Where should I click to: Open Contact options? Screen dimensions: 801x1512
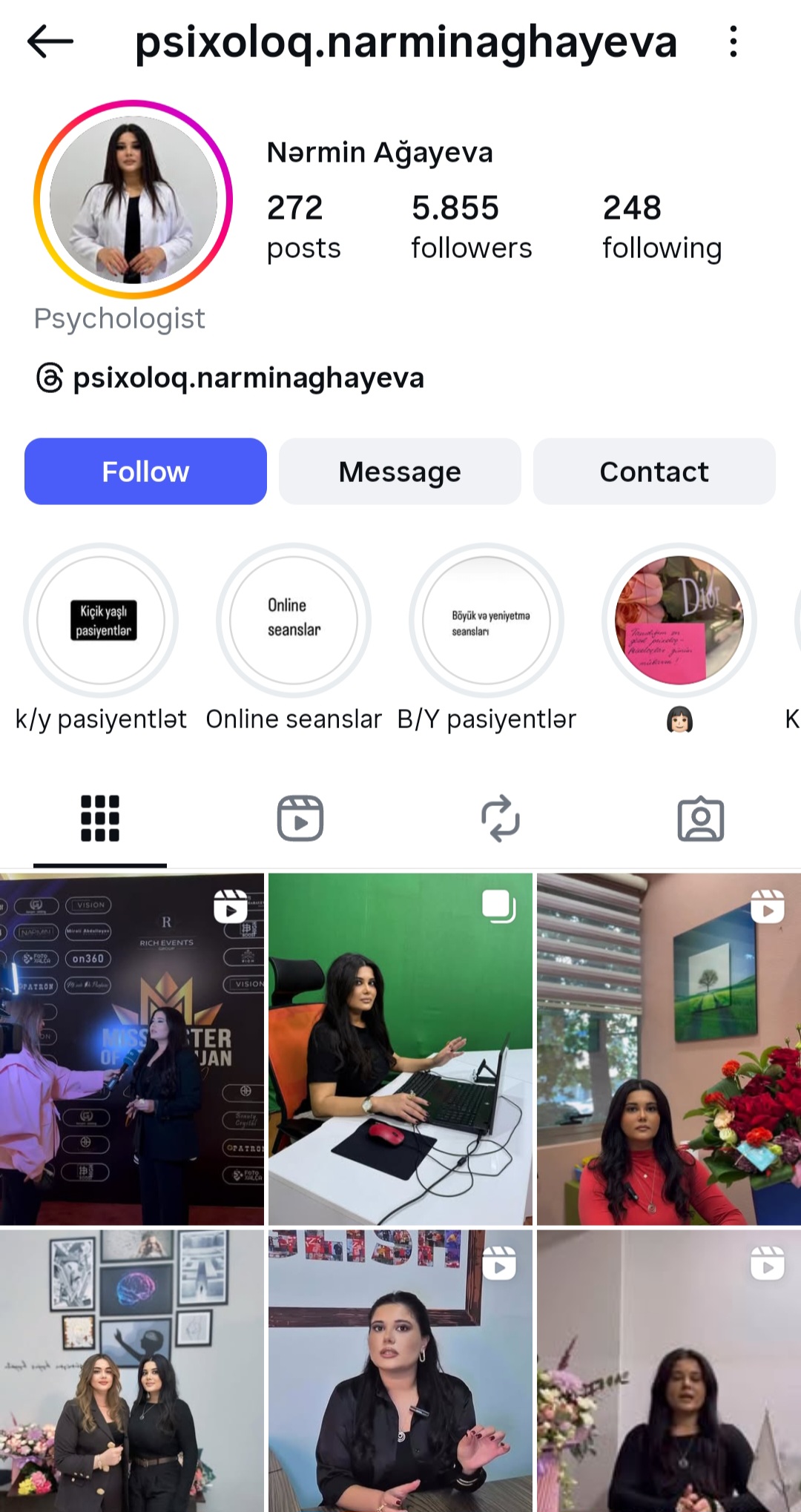(x=654, y=472)
